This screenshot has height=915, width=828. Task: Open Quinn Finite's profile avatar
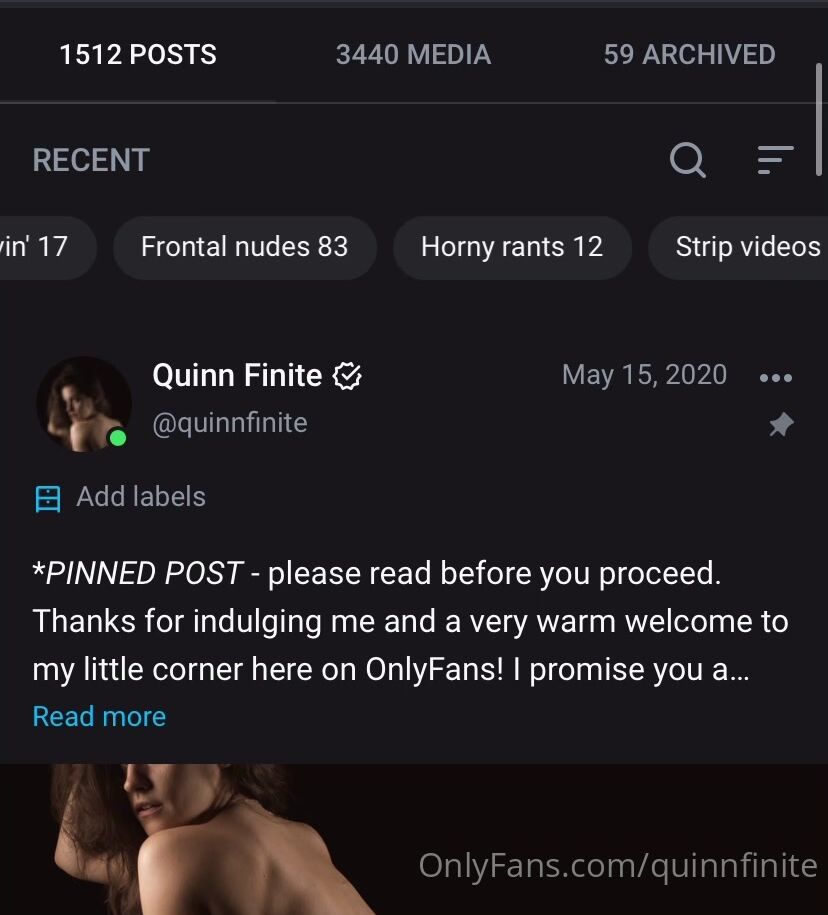tap(84, 402)
